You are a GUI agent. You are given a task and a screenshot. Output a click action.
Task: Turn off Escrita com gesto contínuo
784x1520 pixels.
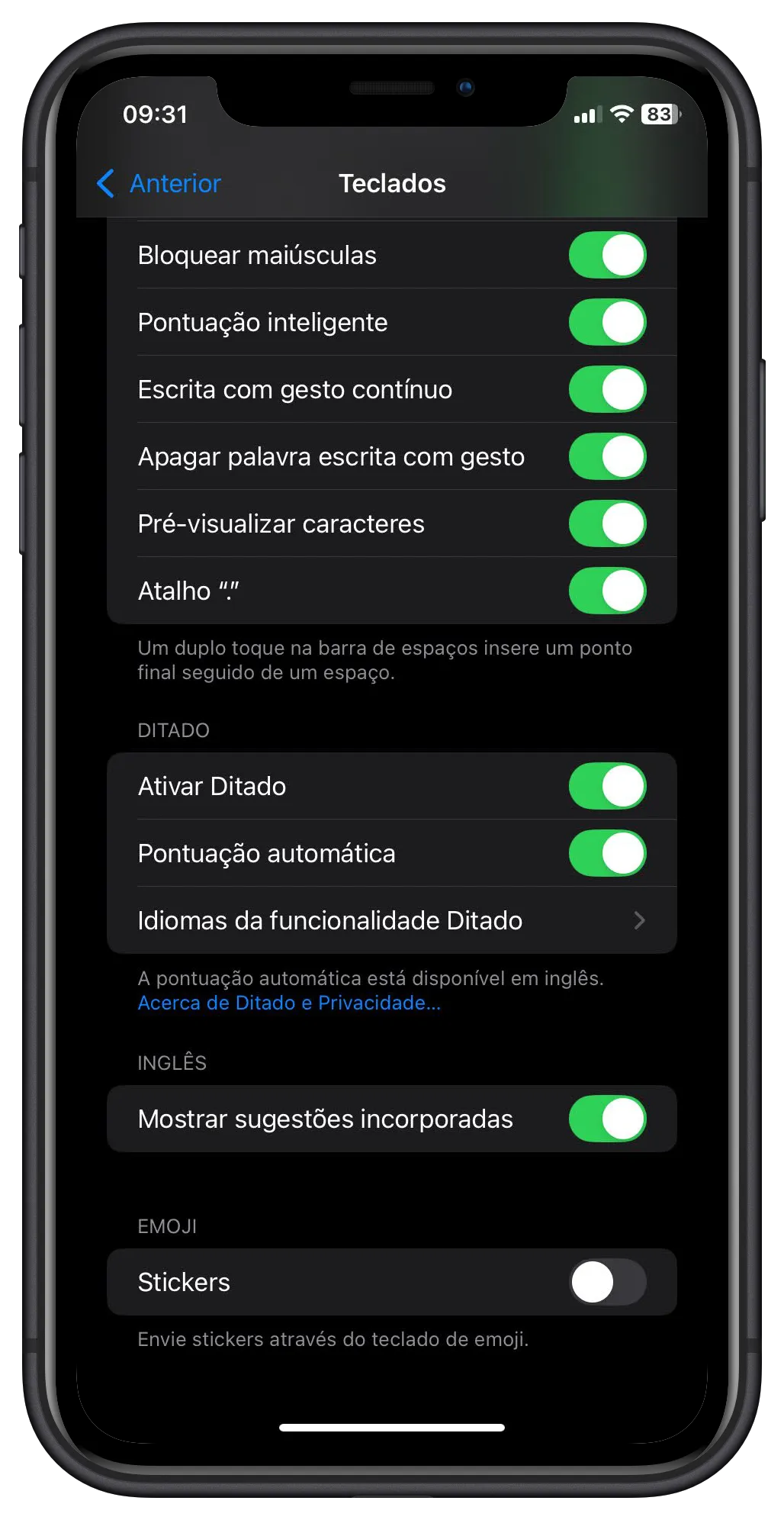(x=607, y=389)
